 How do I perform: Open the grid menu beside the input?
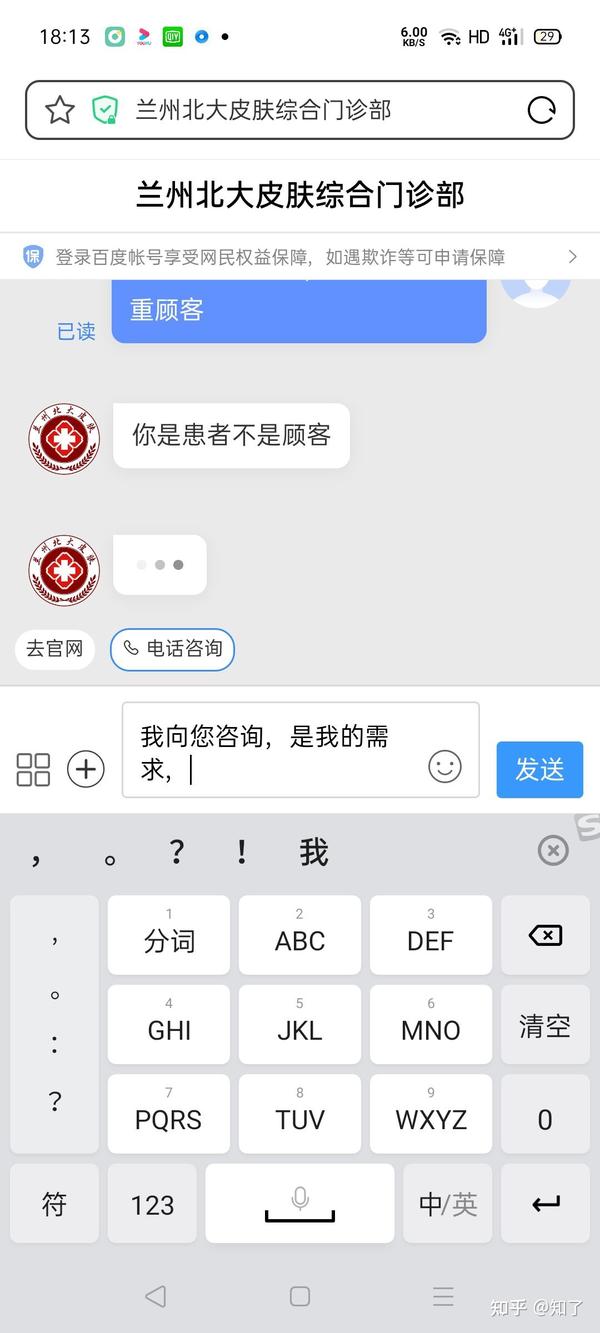33,769
